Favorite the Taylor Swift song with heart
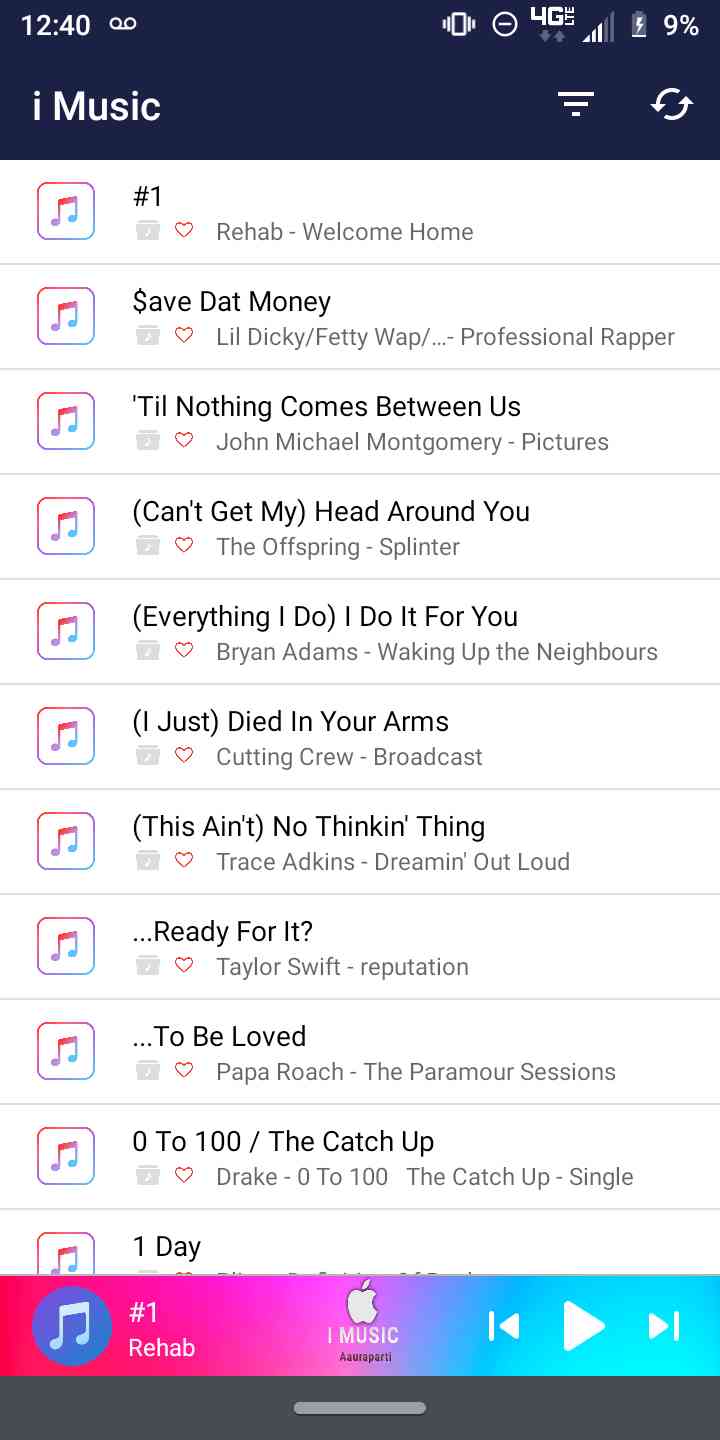The image size is (720, 1440). click(x=184, y=966)
